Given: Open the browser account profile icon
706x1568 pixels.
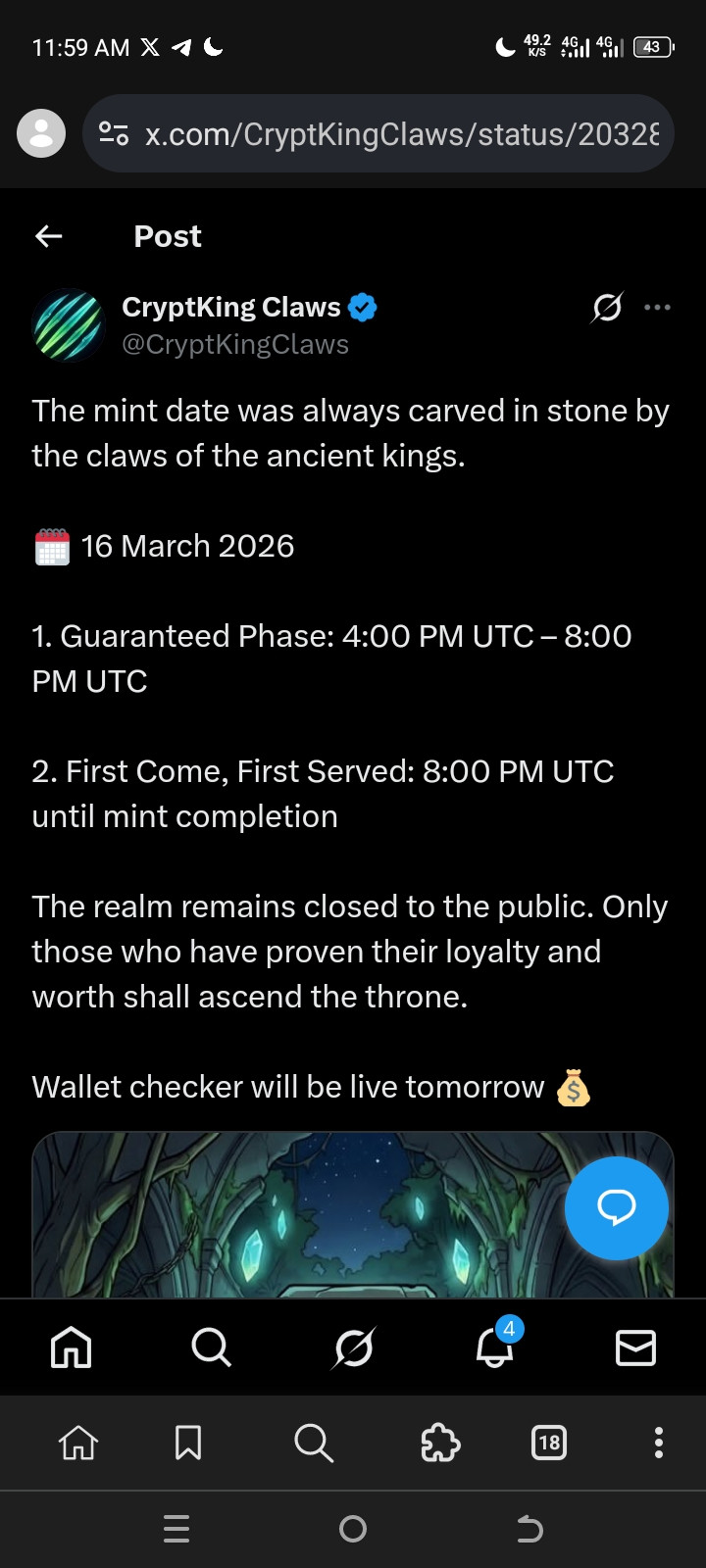Looking at the screenshot, I should [41, 133].
